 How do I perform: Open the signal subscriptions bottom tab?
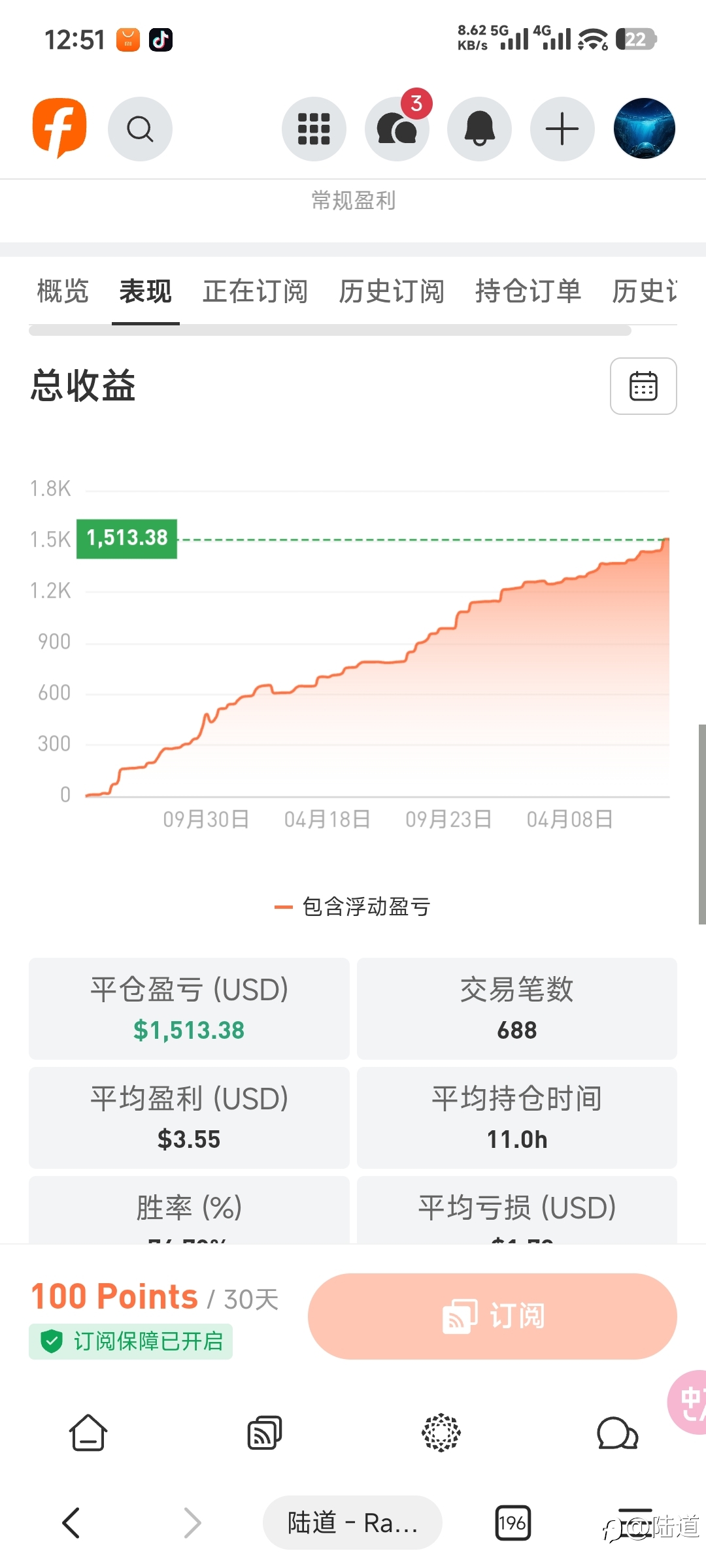pyautogui.click(x=265, y=1433)
